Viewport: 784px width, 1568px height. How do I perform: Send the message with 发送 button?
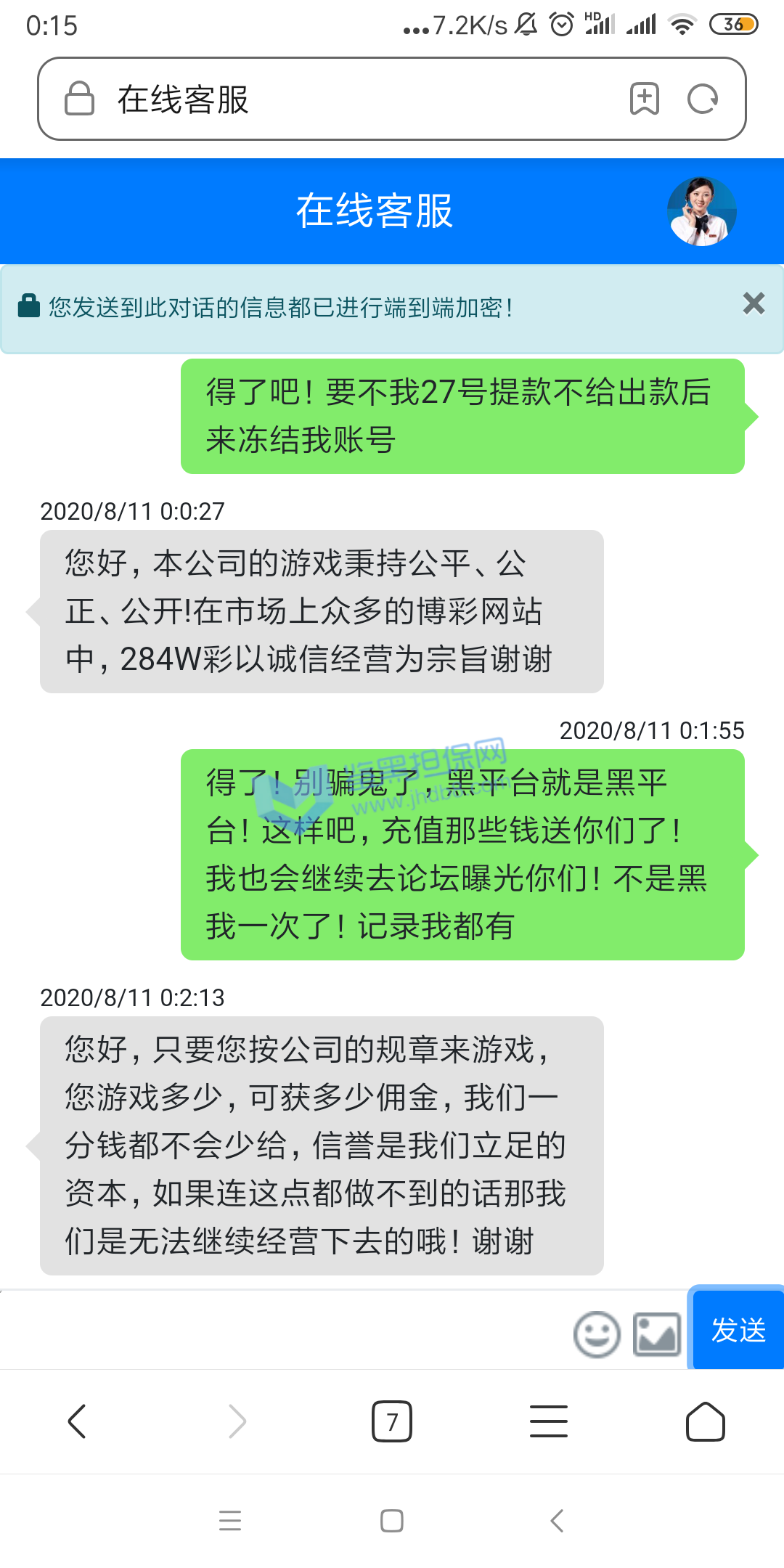pyautogui.click(x=738, y=1330)
